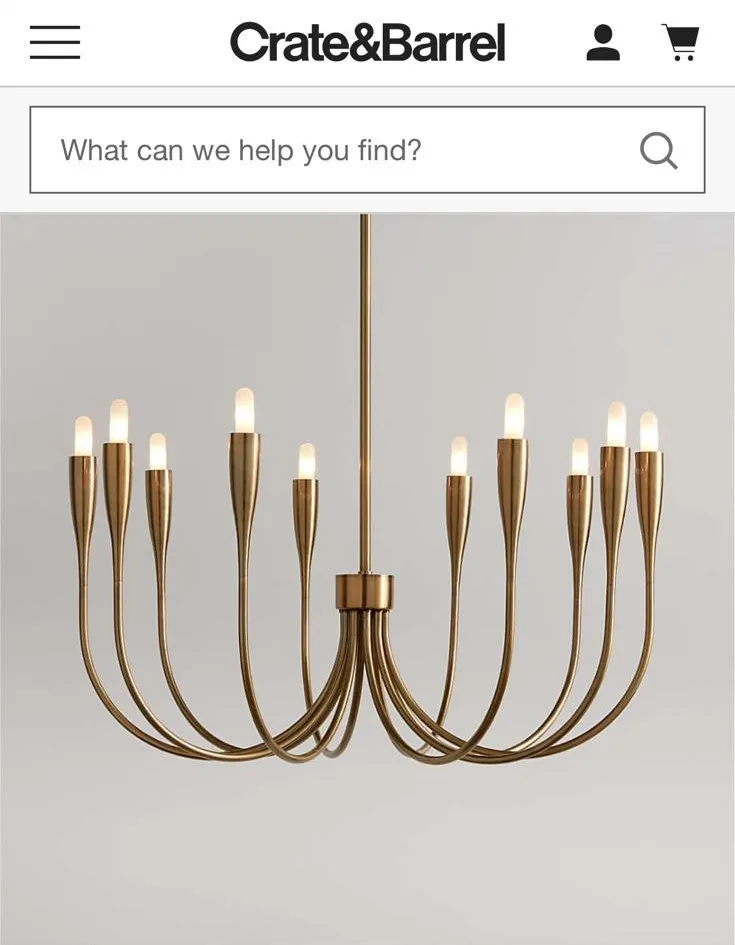View the shopping cart
Screen dimensions: 735x945
tap(681, 42)
